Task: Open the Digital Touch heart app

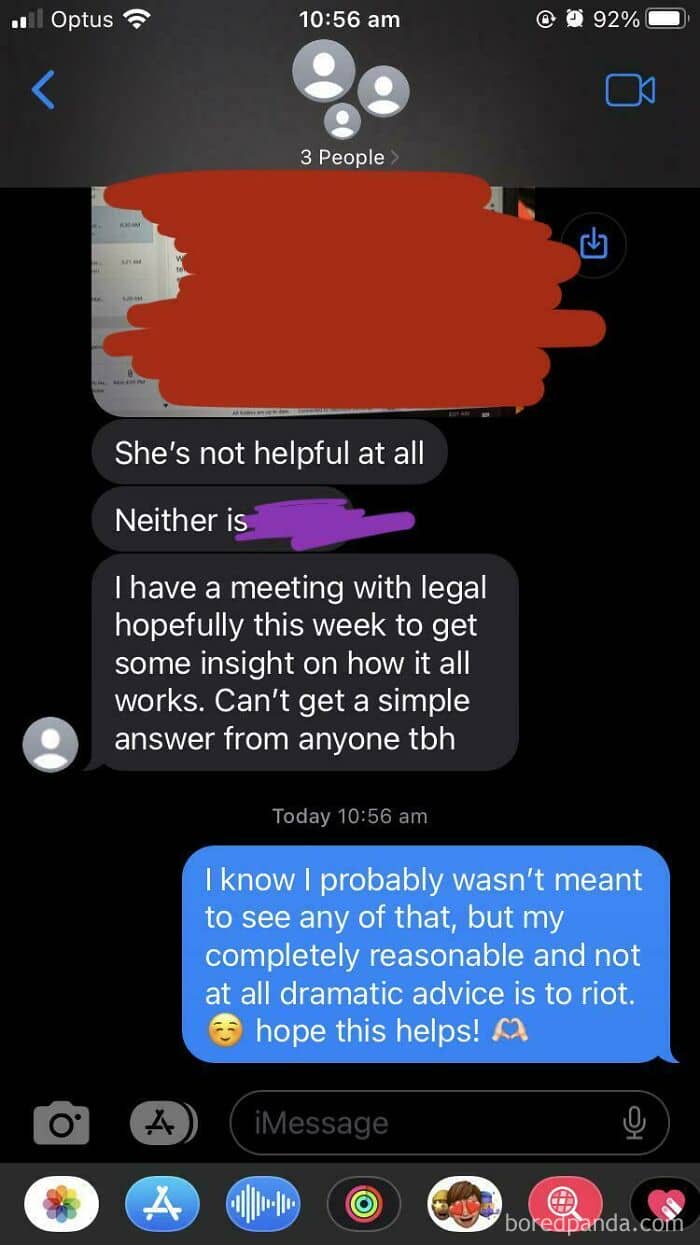Action: [665, 1203]
